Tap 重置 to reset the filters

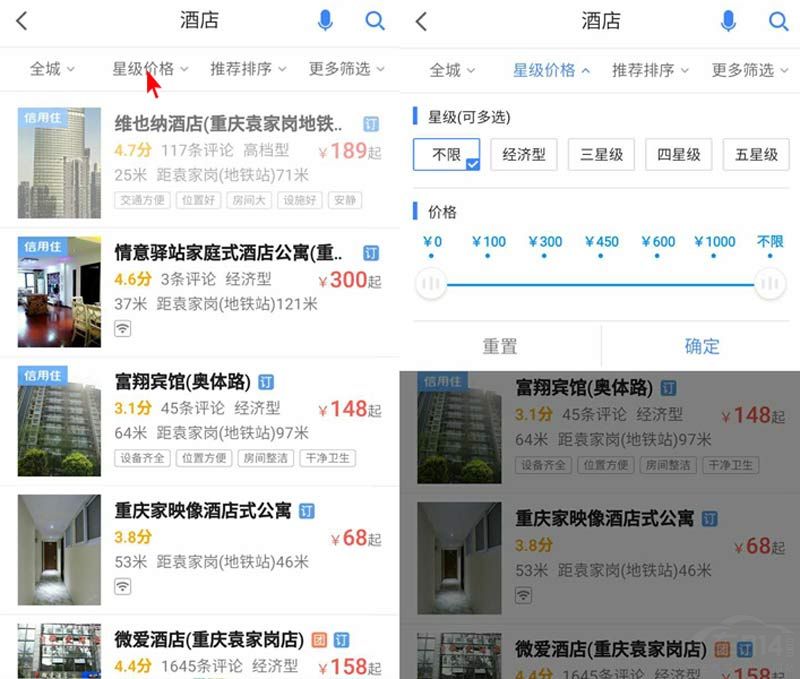(500, 346)
